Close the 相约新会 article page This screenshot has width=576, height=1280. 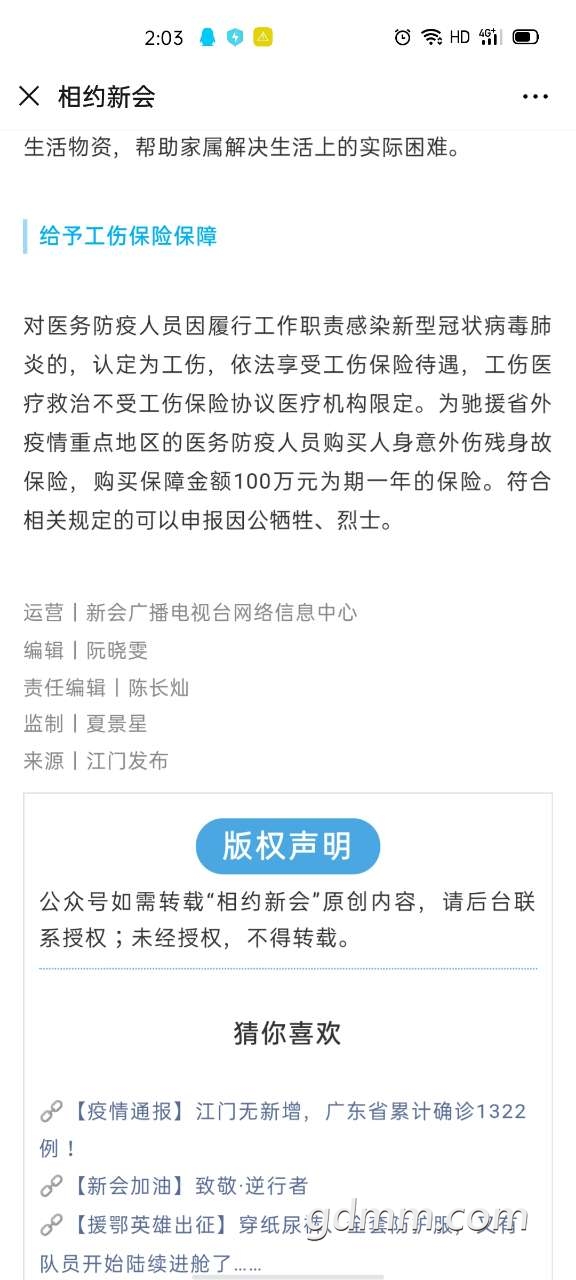click(x=29, y=96)
